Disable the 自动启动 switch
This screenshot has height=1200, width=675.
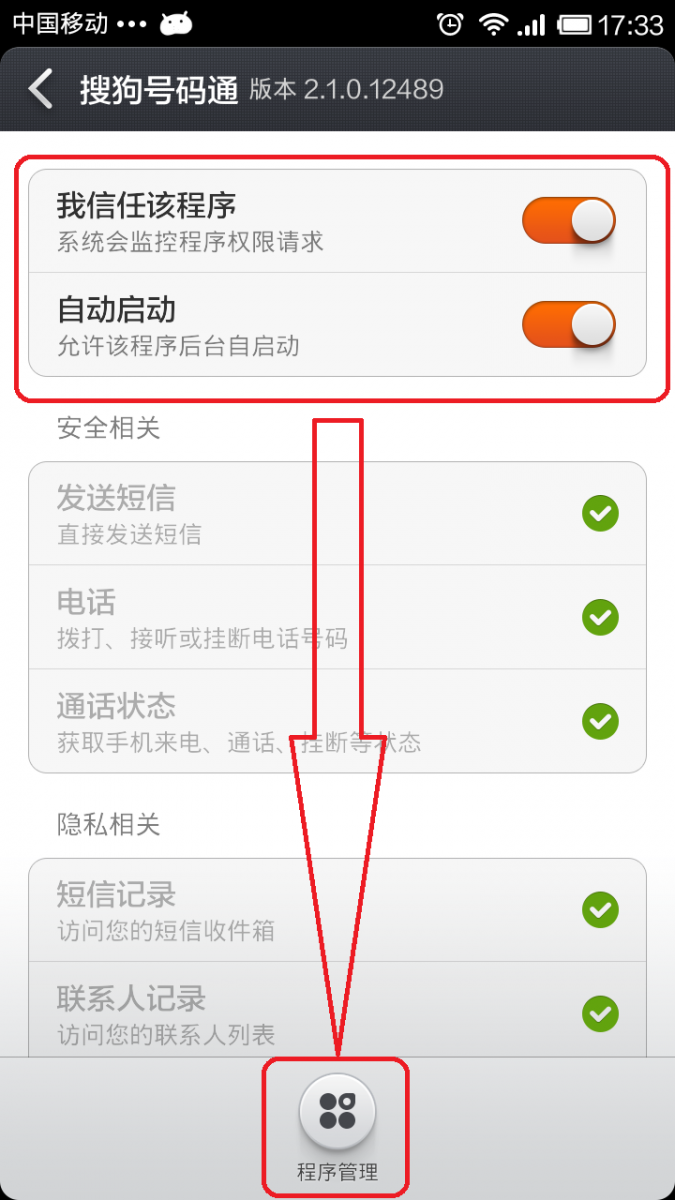point(569,324)
